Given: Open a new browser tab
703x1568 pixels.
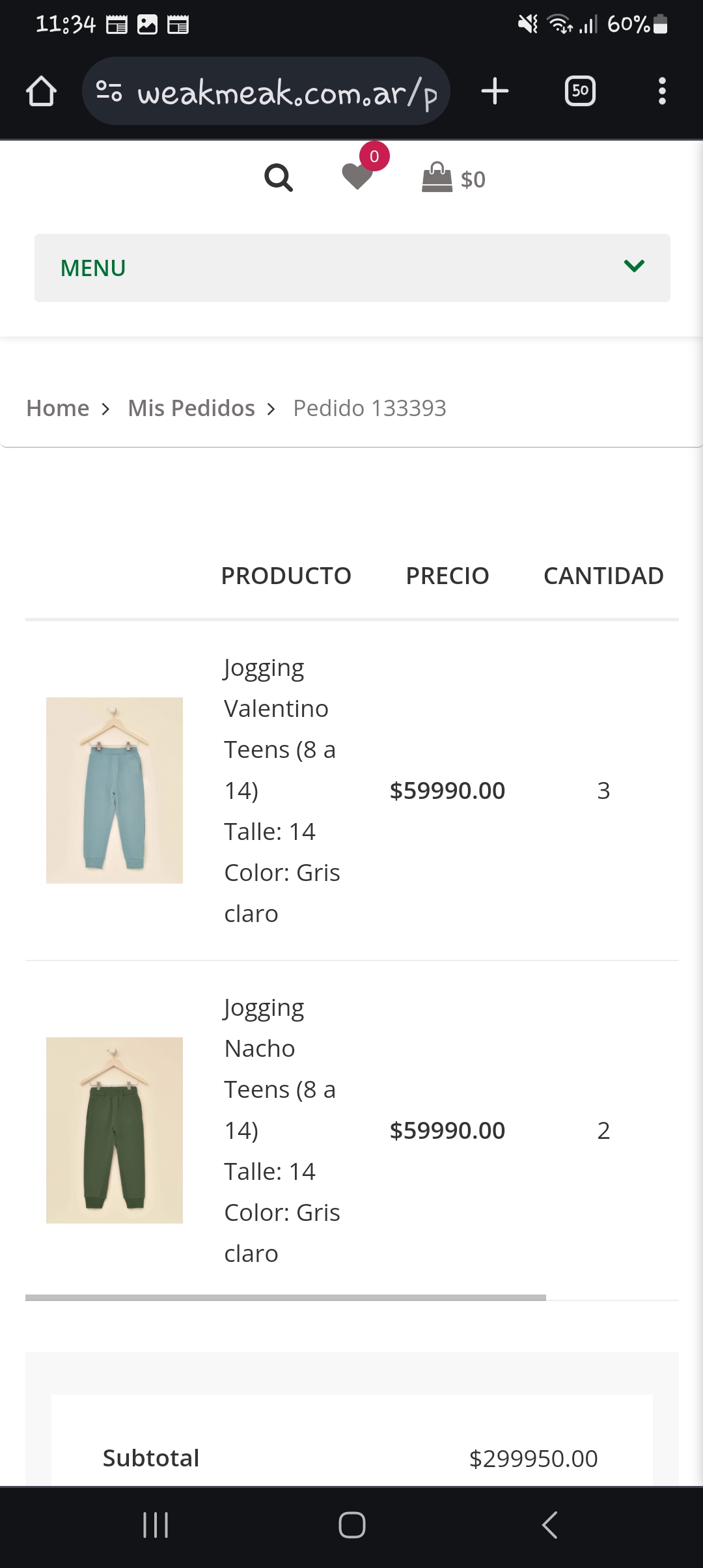Looking at the screenshot, I should point(495,91).
